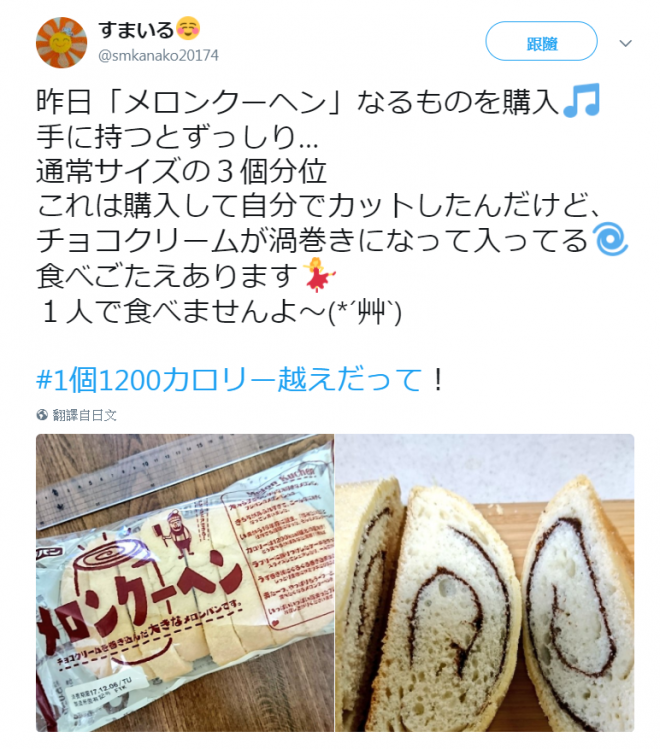Open the sliced bread swirl photo
Image resolution: width=660 pixels, height=749 pixels.
coord(484,583)
